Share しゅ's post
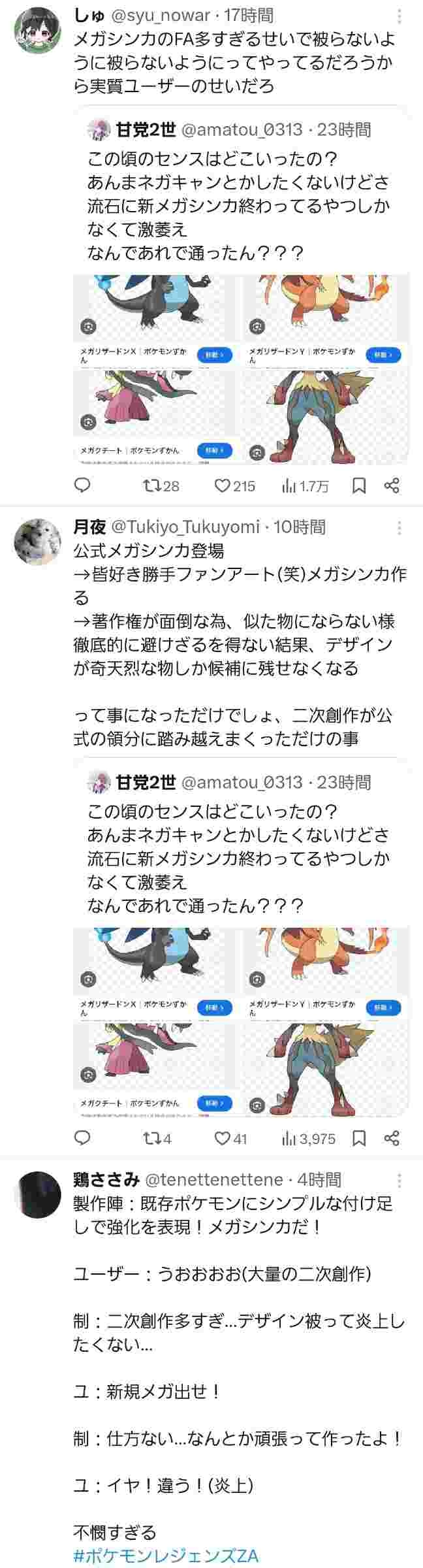Image resolution: width=423 pixels, height=1568 pixels. pyautogui.click(x=392, y=485)
